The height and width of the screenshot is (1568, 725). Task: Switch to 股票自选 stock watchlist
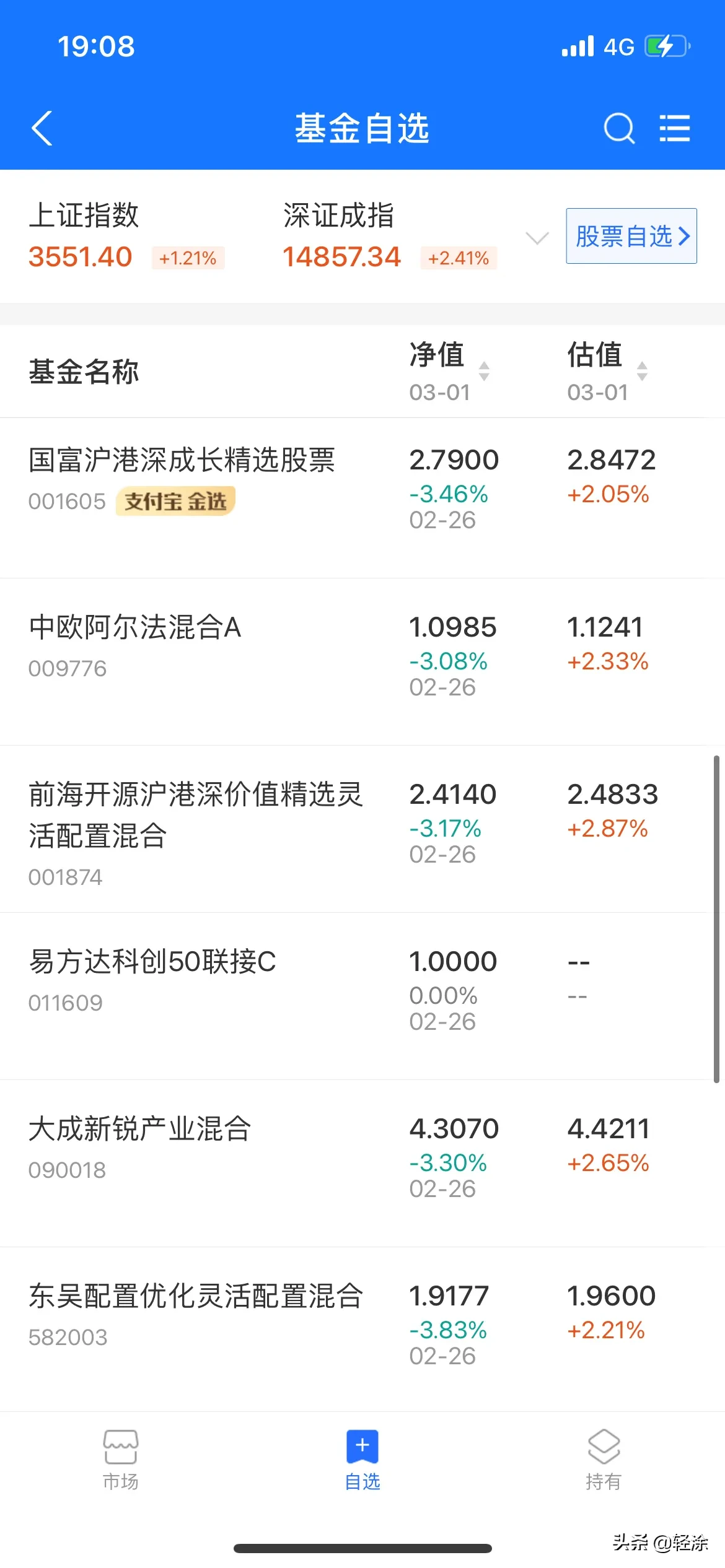tap(631, 236)
